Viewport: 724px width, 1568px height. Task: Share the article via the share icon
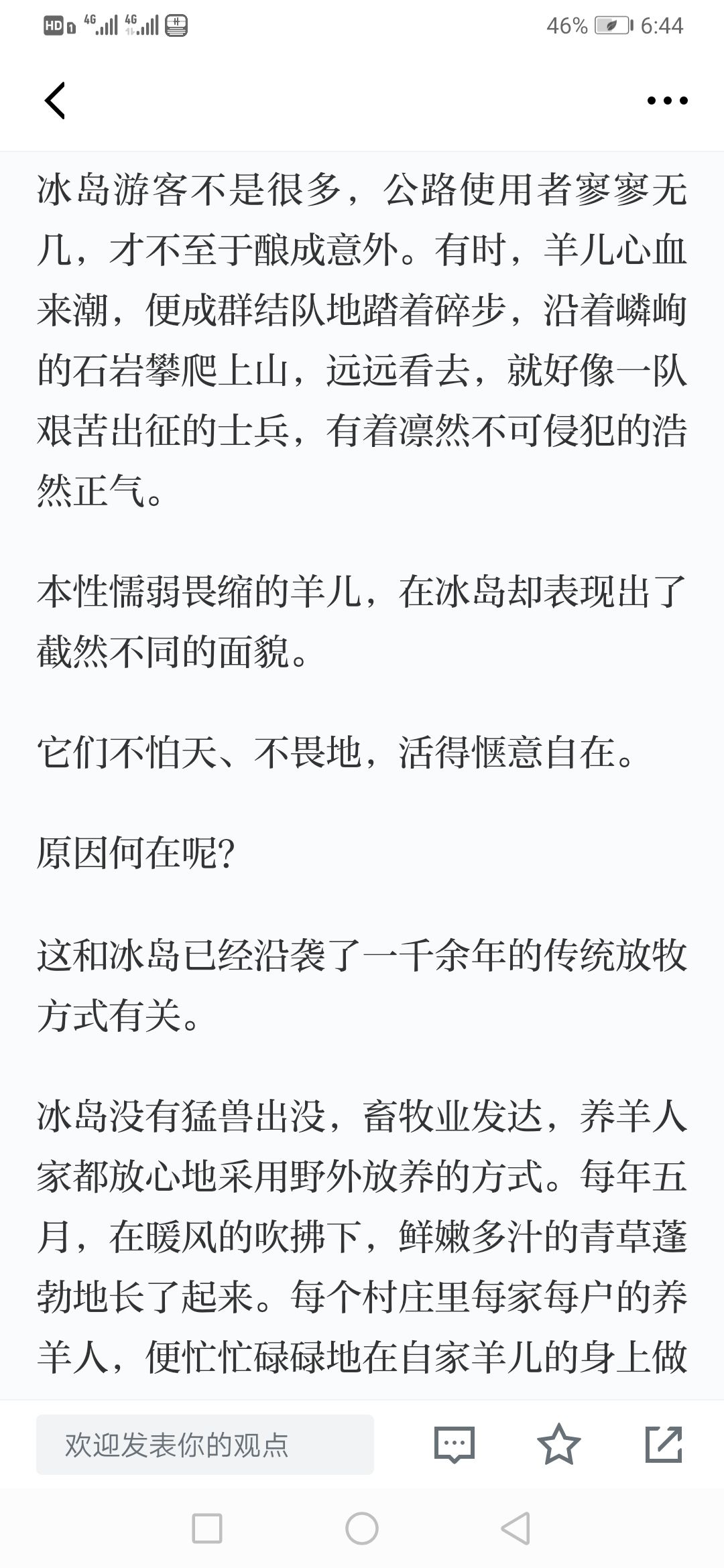pyautogui.click(x=664, y=1444)
